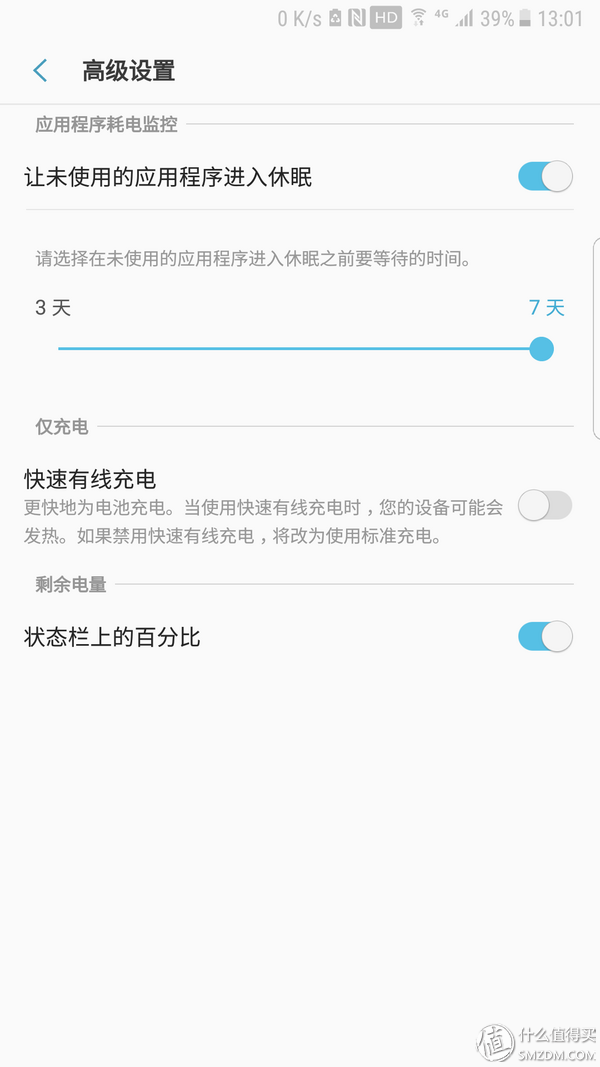Screen dimensions: 600x1067
Task: Go back from 高级设置
Action: coord(40,71)
